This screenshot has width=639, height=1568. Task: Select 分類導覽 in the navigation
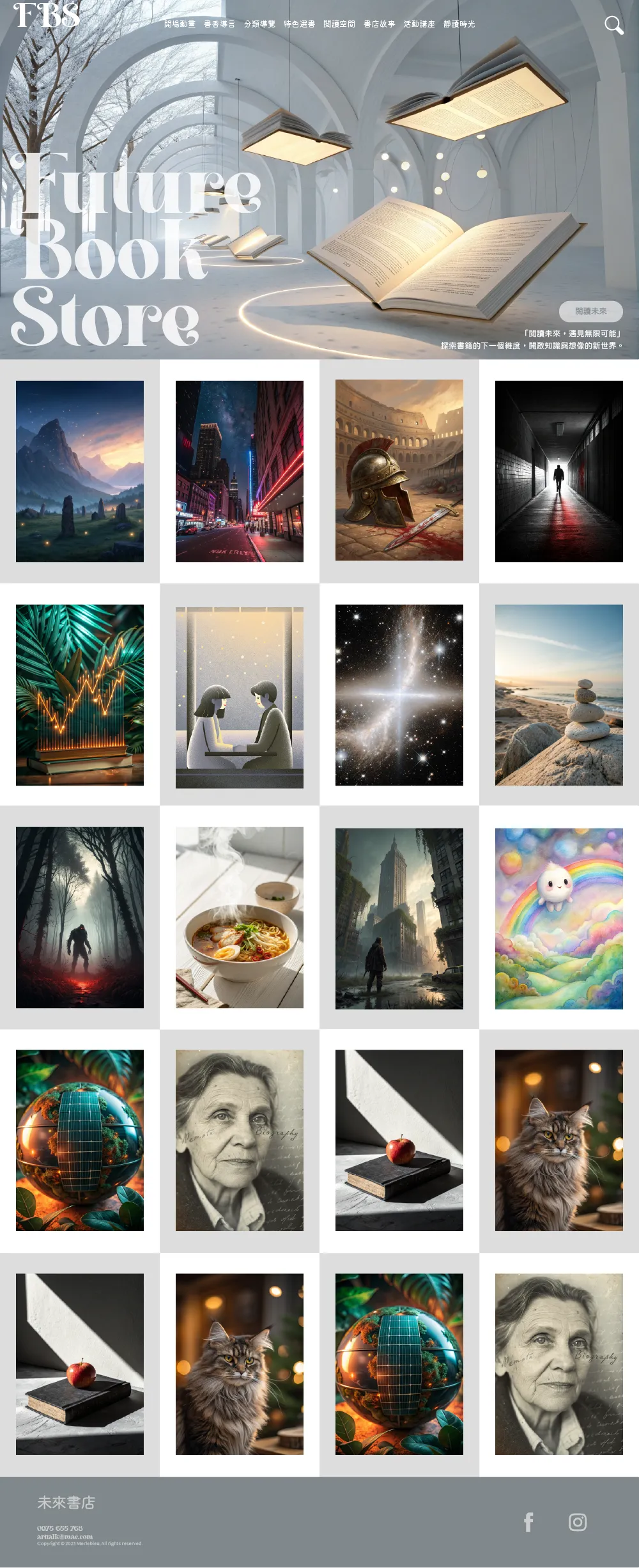pos(259,24)
